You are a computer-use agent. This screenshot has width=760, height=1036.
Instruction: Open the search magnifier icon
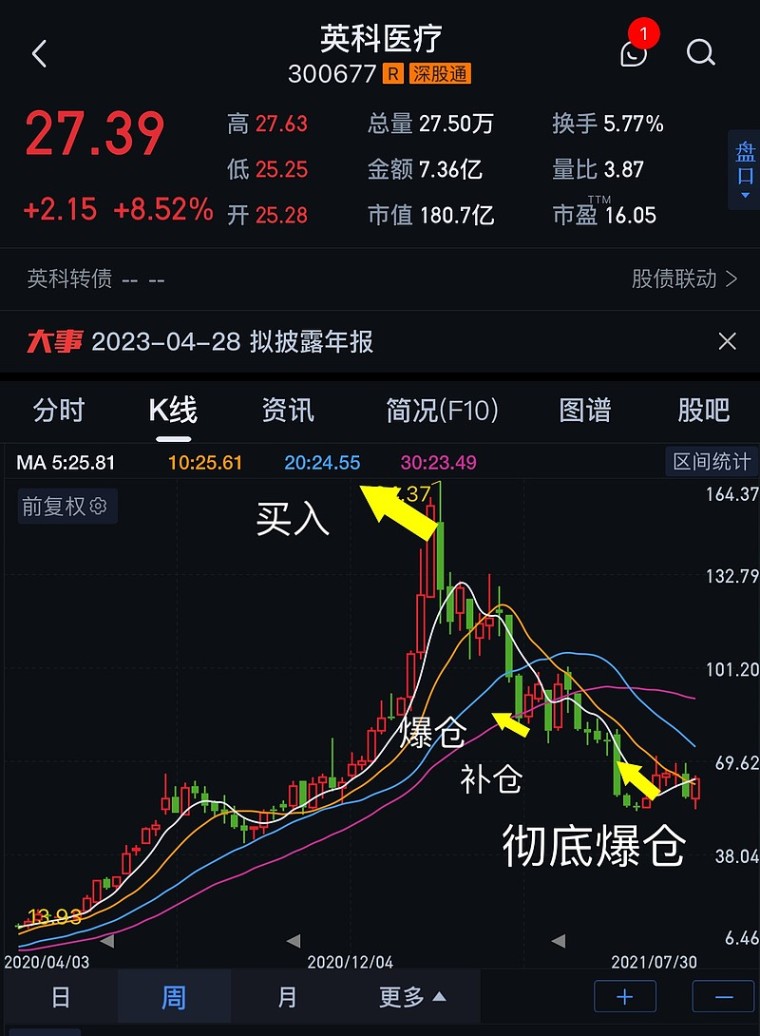701,52
